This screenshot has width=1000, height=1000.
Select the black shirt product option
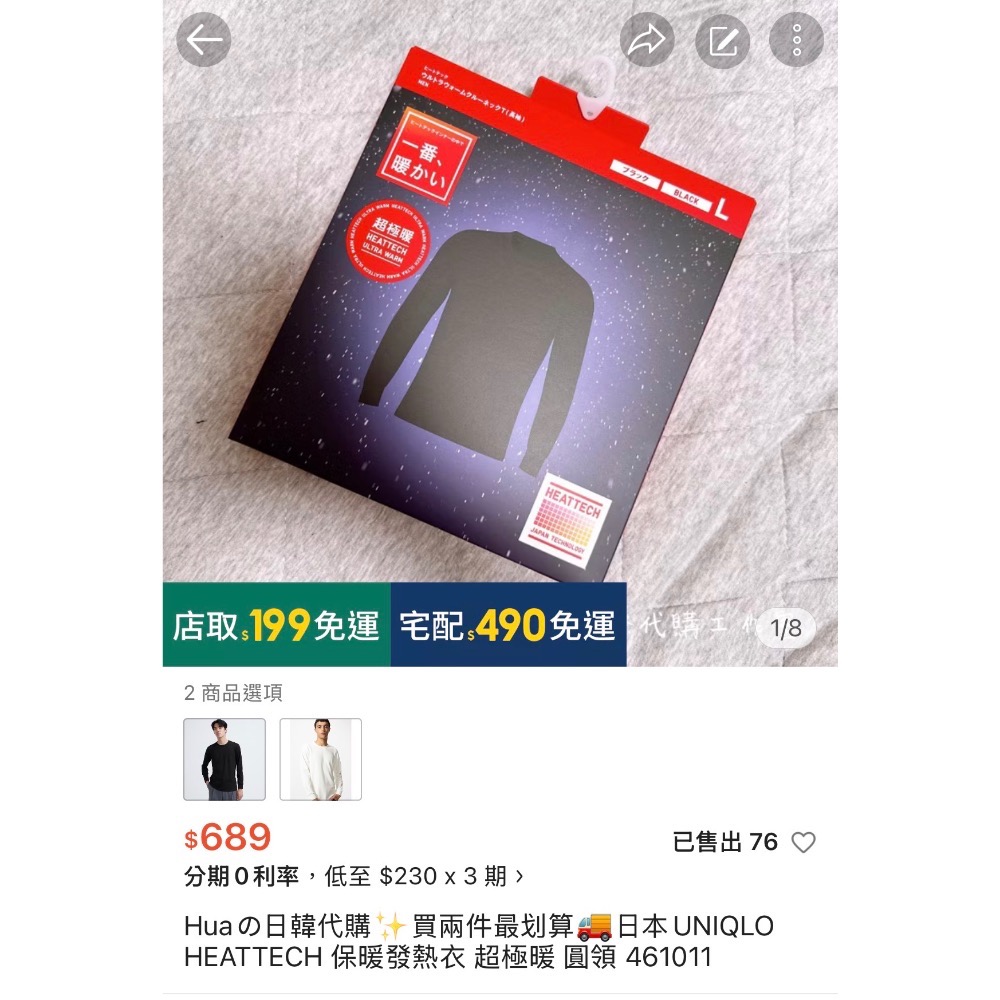pyautogui.click(x=225, y=759)
